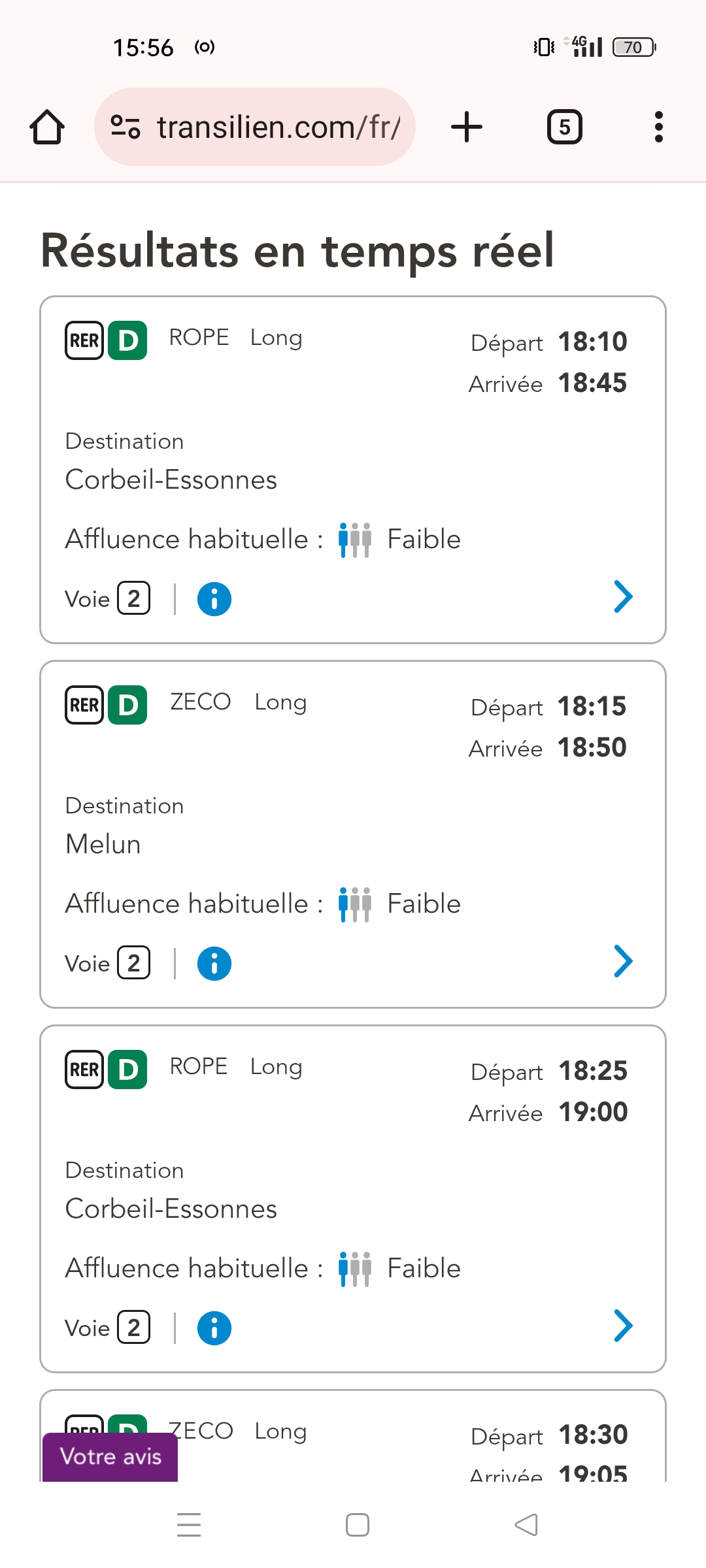Tap the affluence passenger icons on first card
The width and height of the screenshot is (706, 1568).
[x=355, y=539]
